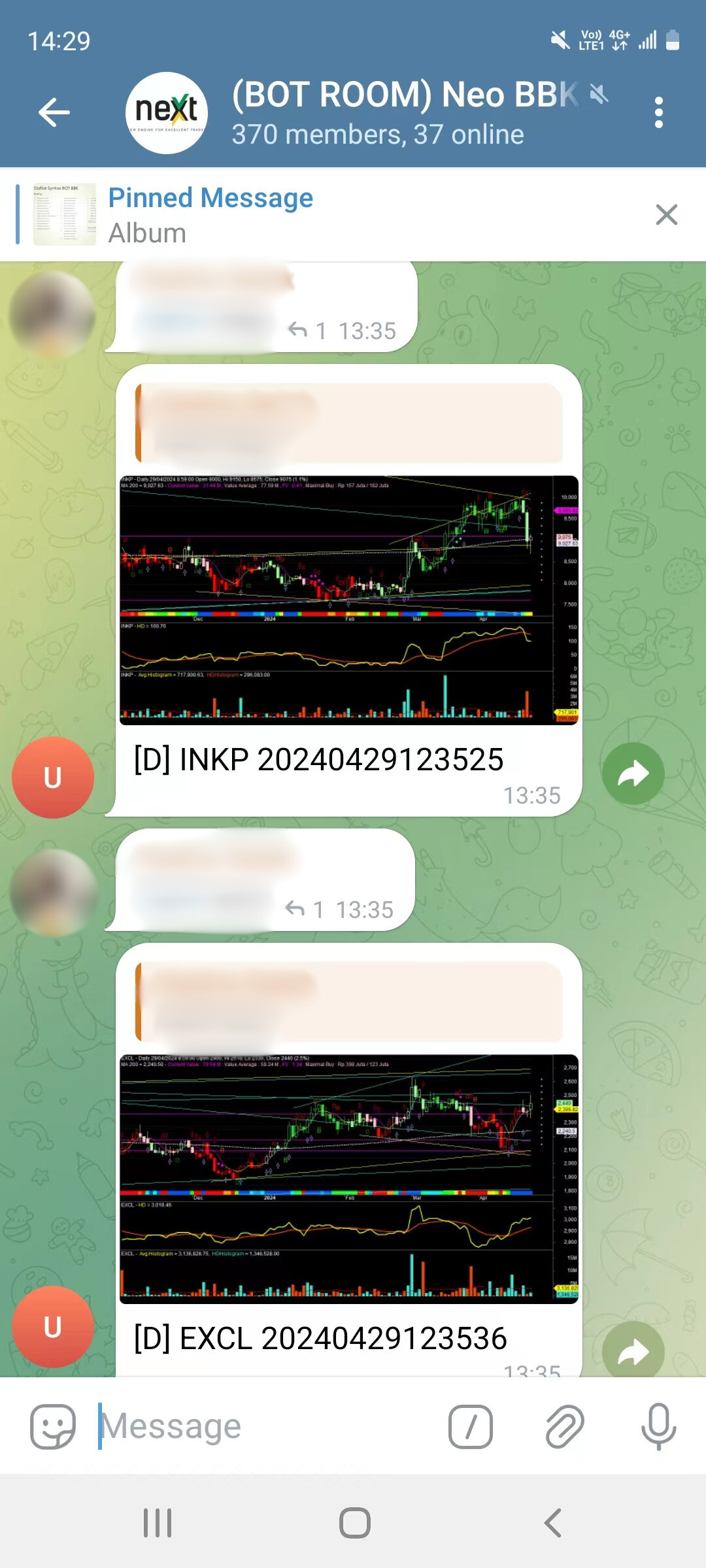Screen dimensions: 706x1568
Task: Open the quoted reply above INKP chart
Action: click(x=348, y=423)
